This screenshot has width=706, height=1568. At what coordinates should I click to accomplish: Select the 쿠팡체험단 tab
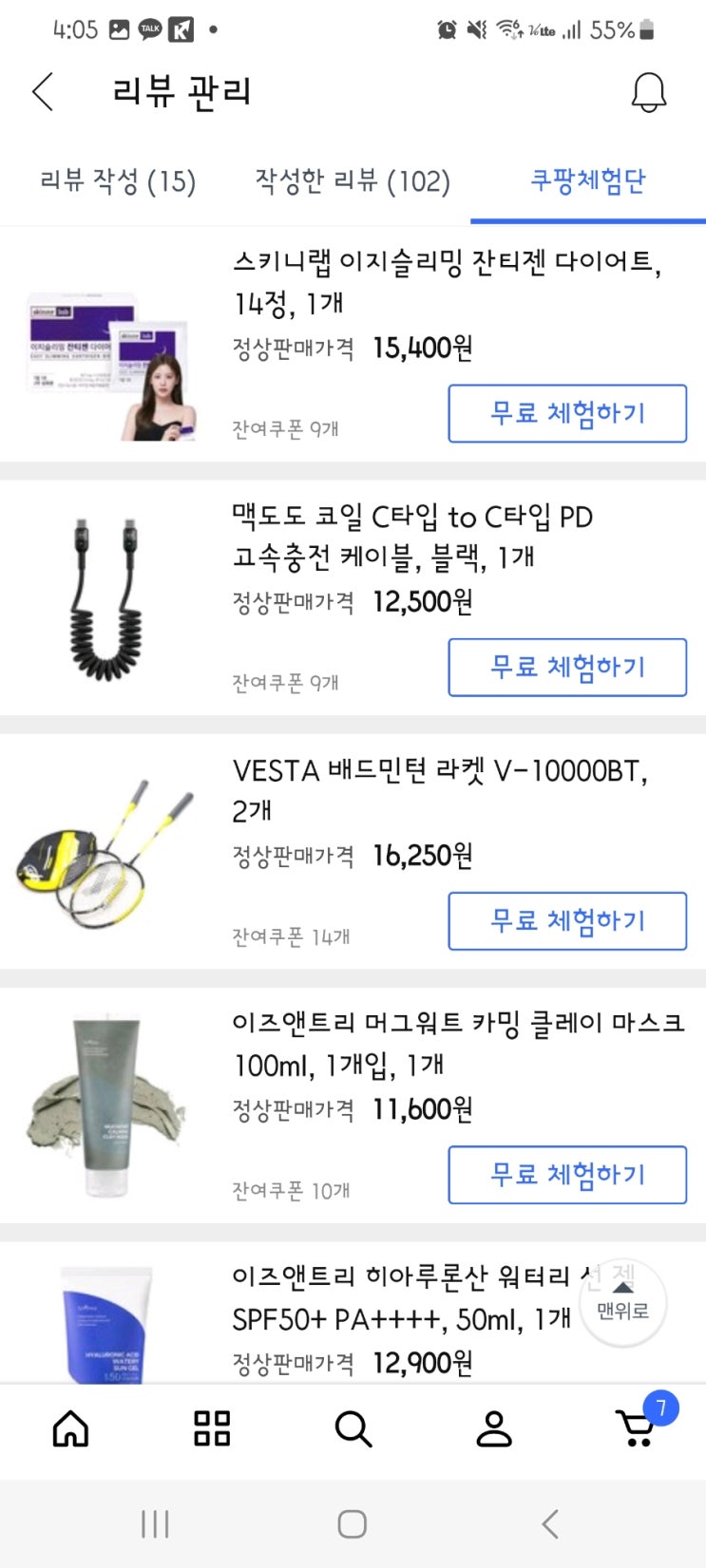click(x=587, y=180)
